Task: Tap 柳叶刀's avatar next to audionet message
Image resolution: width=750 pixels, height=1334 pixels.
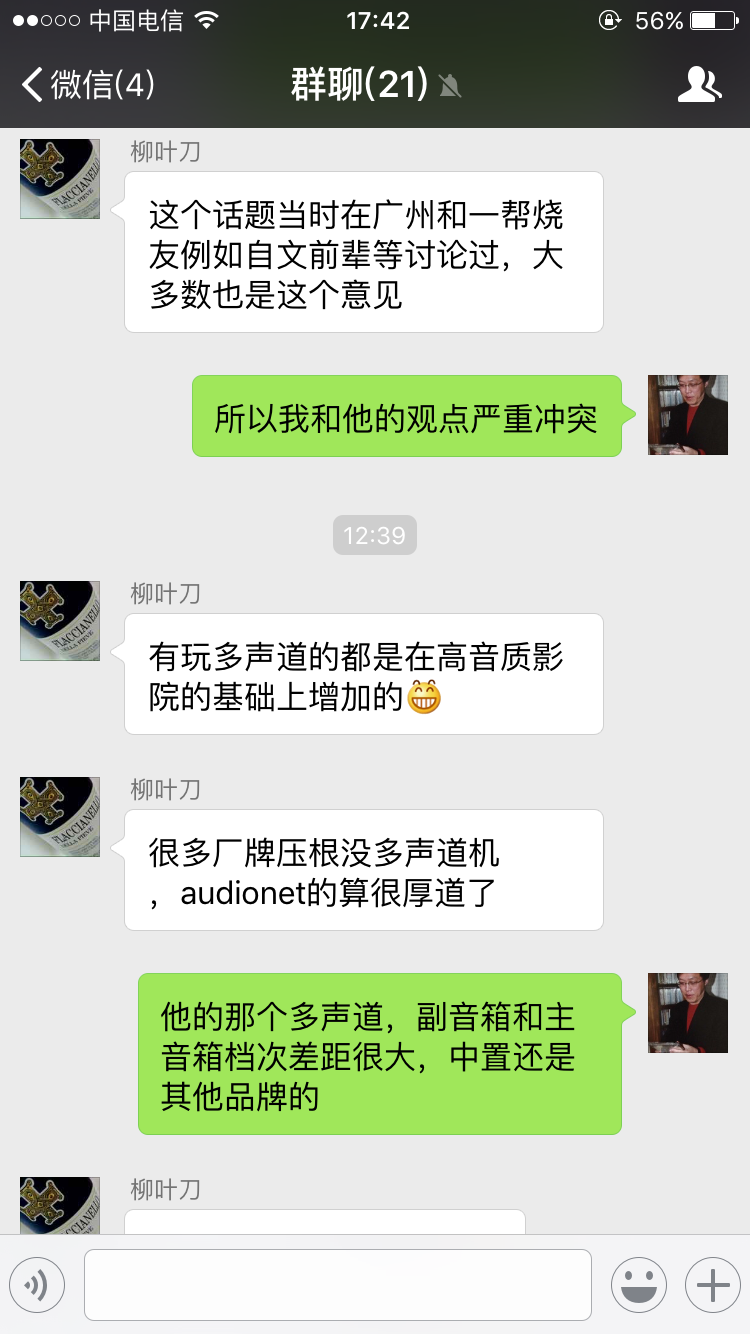Action: tap(60, 817)
